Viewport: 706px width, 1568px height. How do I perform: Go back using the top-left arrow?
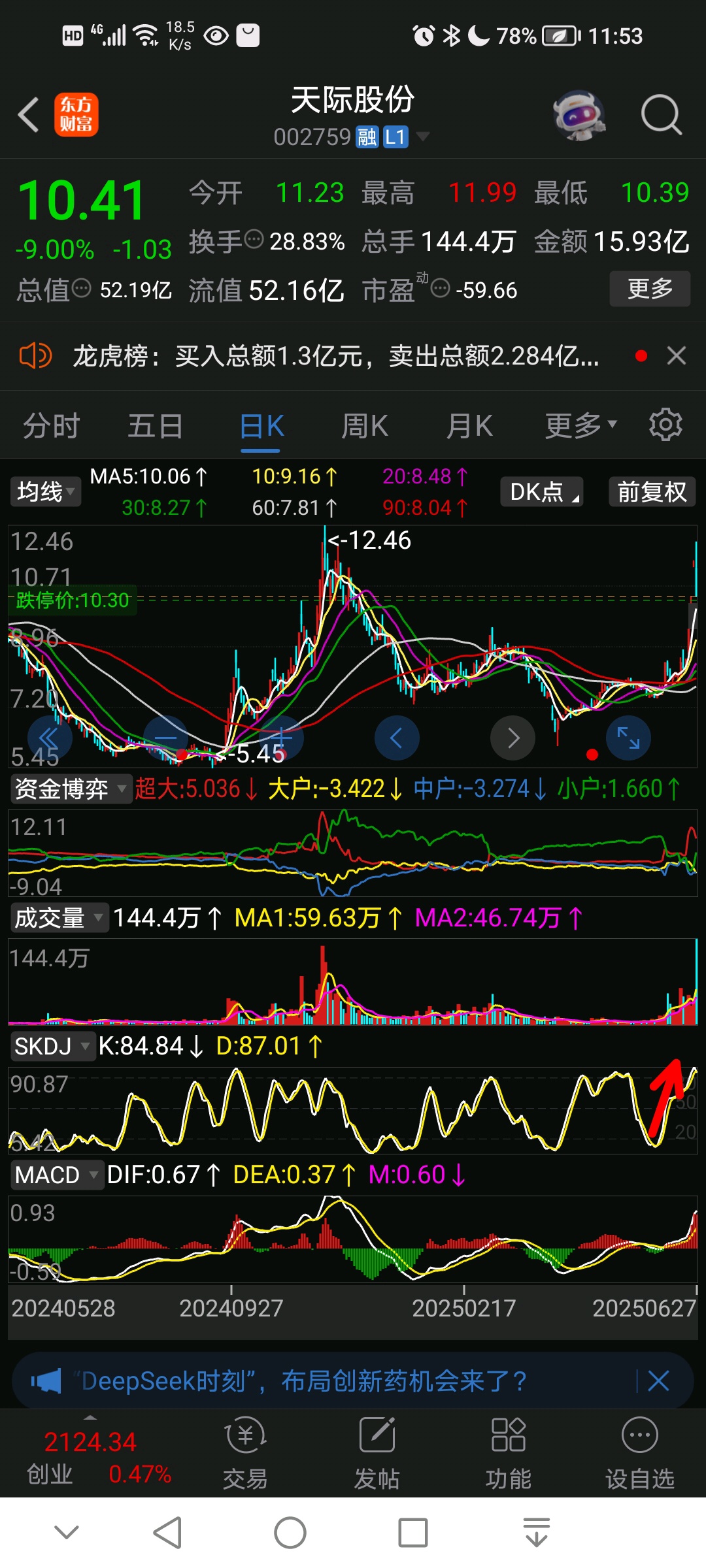click(x=29, y=115)
